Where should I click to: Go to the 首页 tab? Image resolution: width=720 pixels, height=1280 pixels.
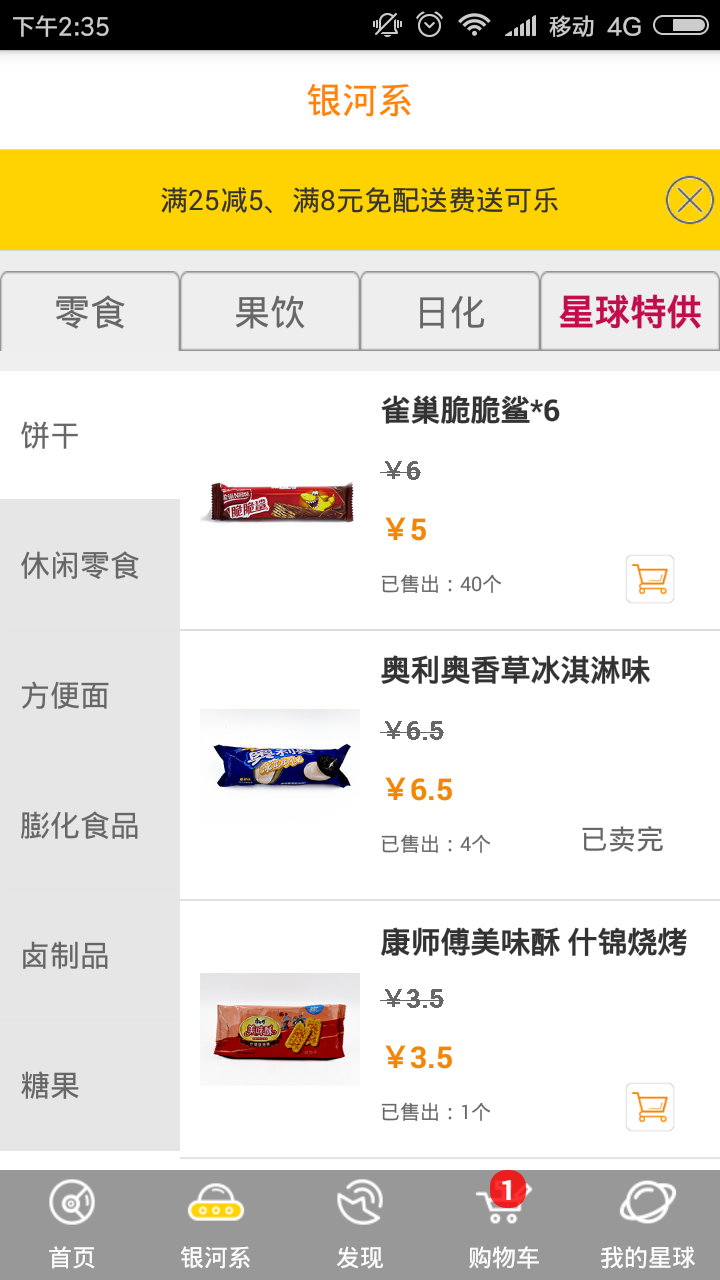(72, 1224)
